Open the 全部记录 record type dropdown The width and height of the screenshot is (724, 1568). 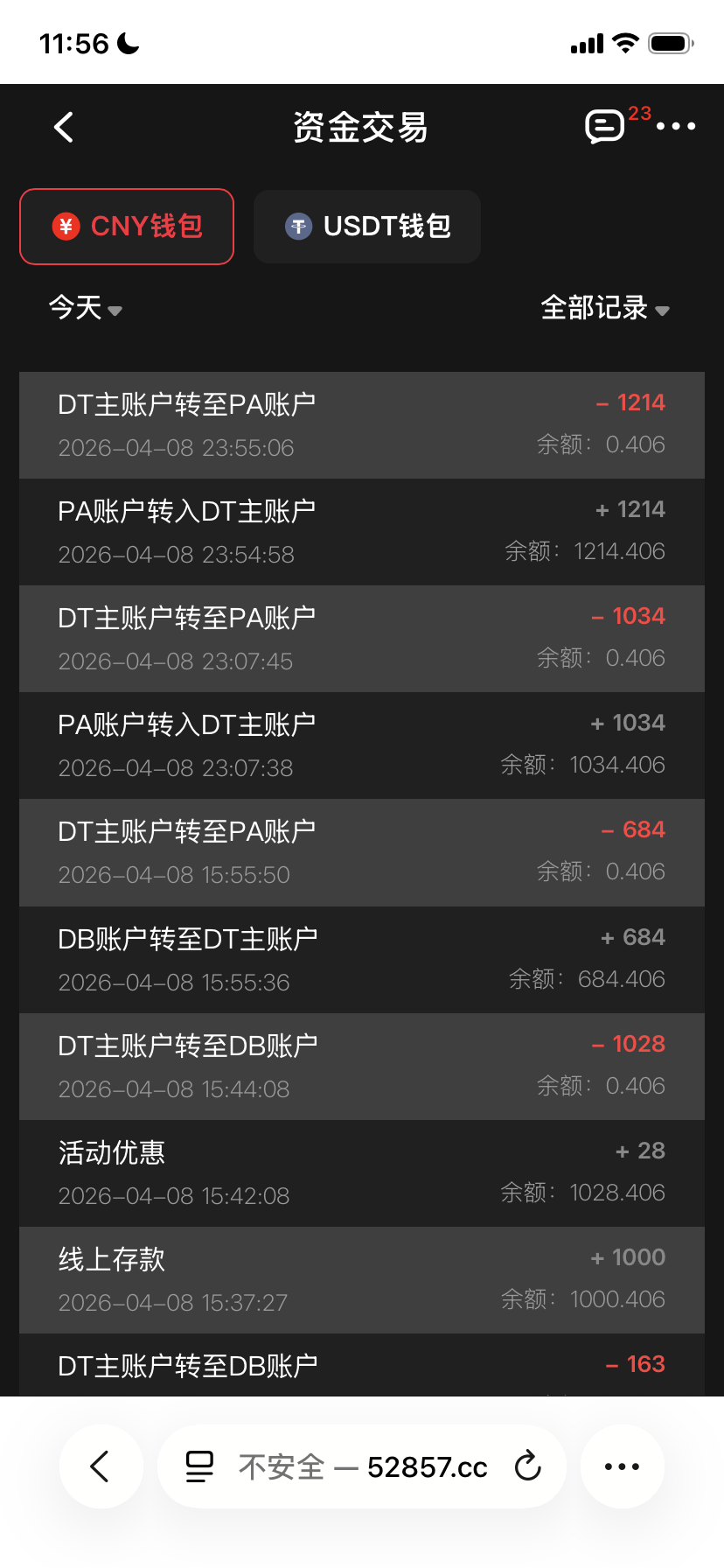coord(605,308)
